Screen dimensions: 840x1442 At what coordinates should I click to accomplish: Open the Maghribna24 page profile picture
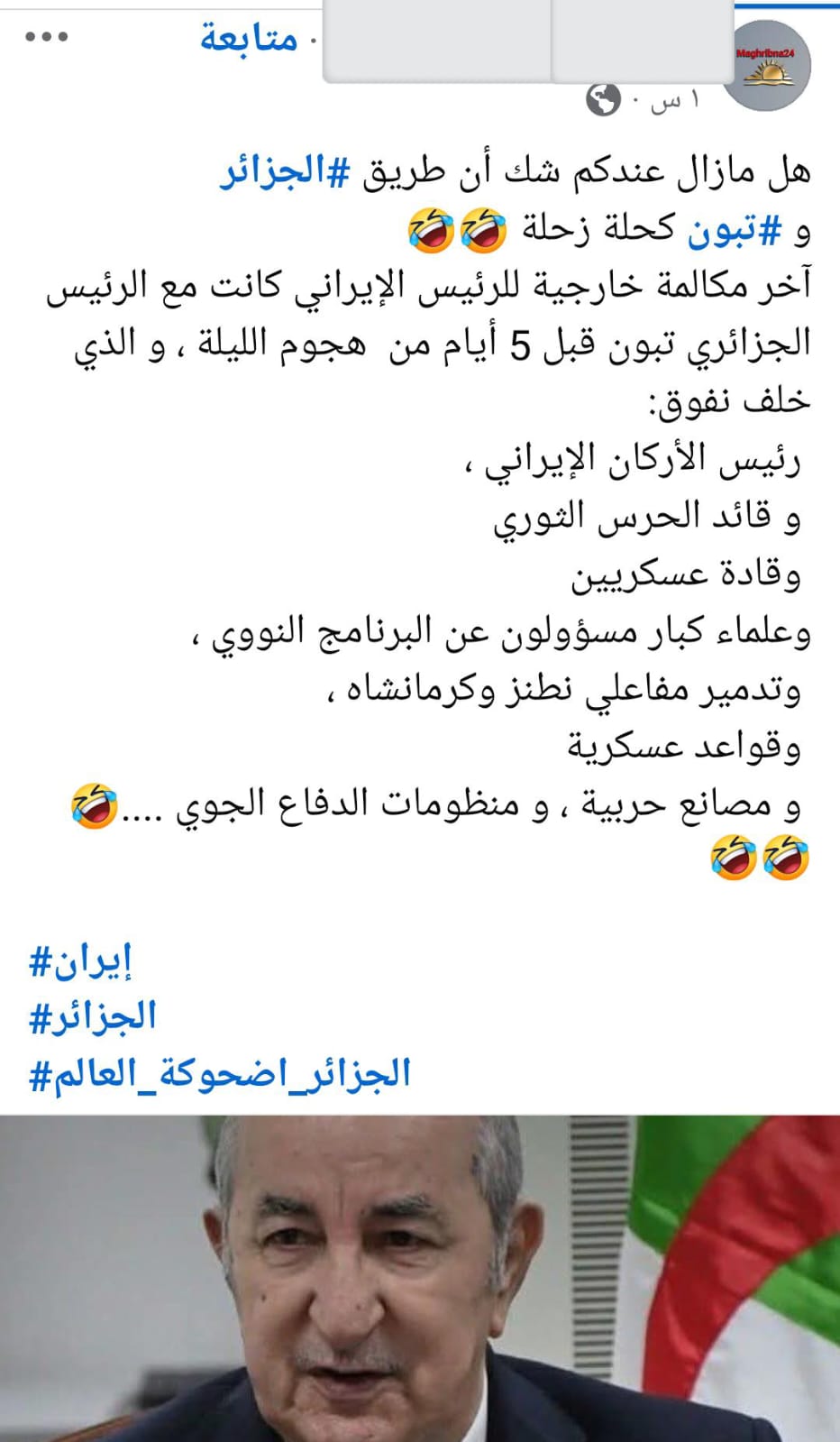coord(766,65)
